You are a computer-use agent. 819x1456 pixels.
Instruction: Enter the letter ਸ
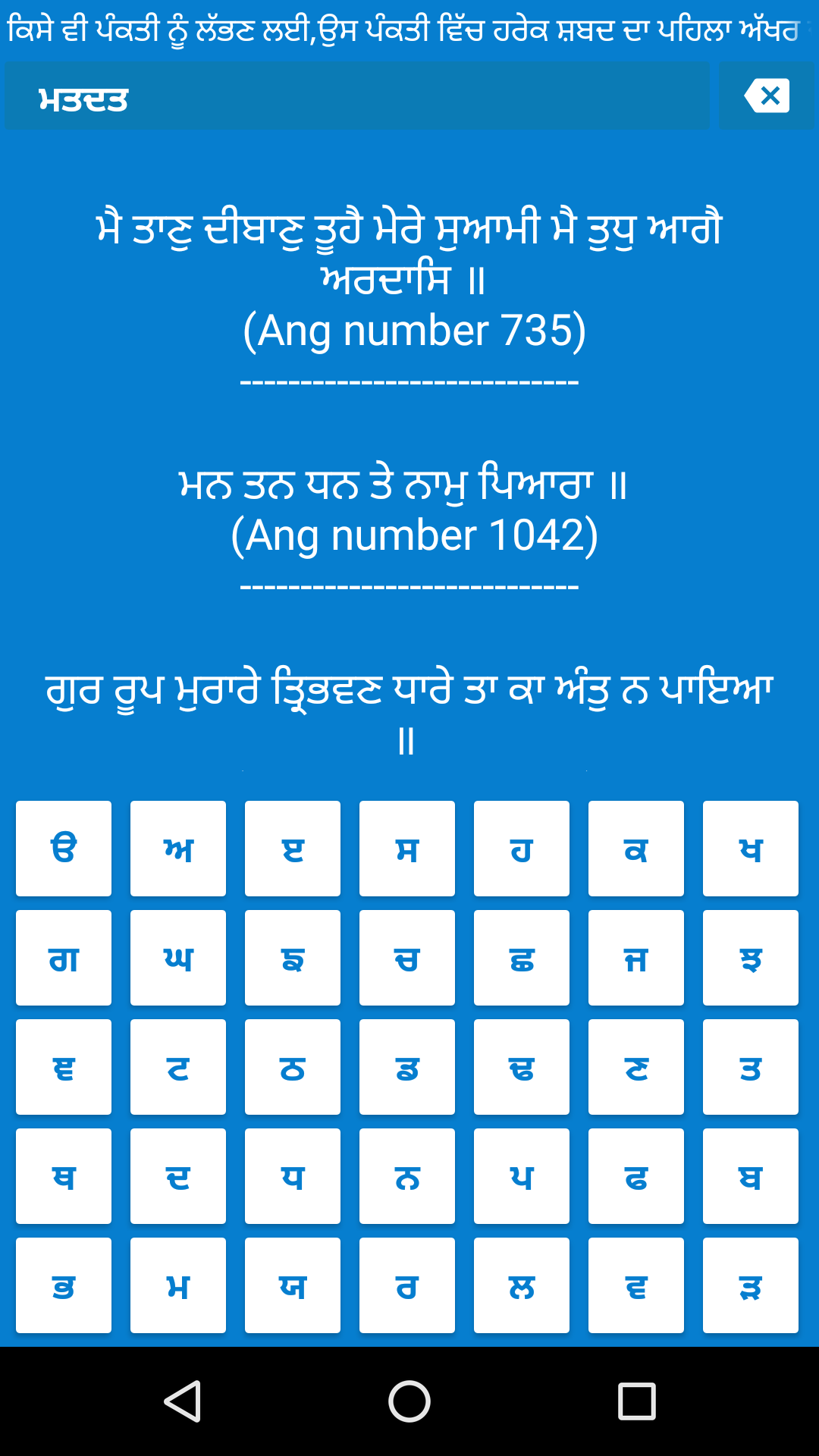[x=407, y=849]
